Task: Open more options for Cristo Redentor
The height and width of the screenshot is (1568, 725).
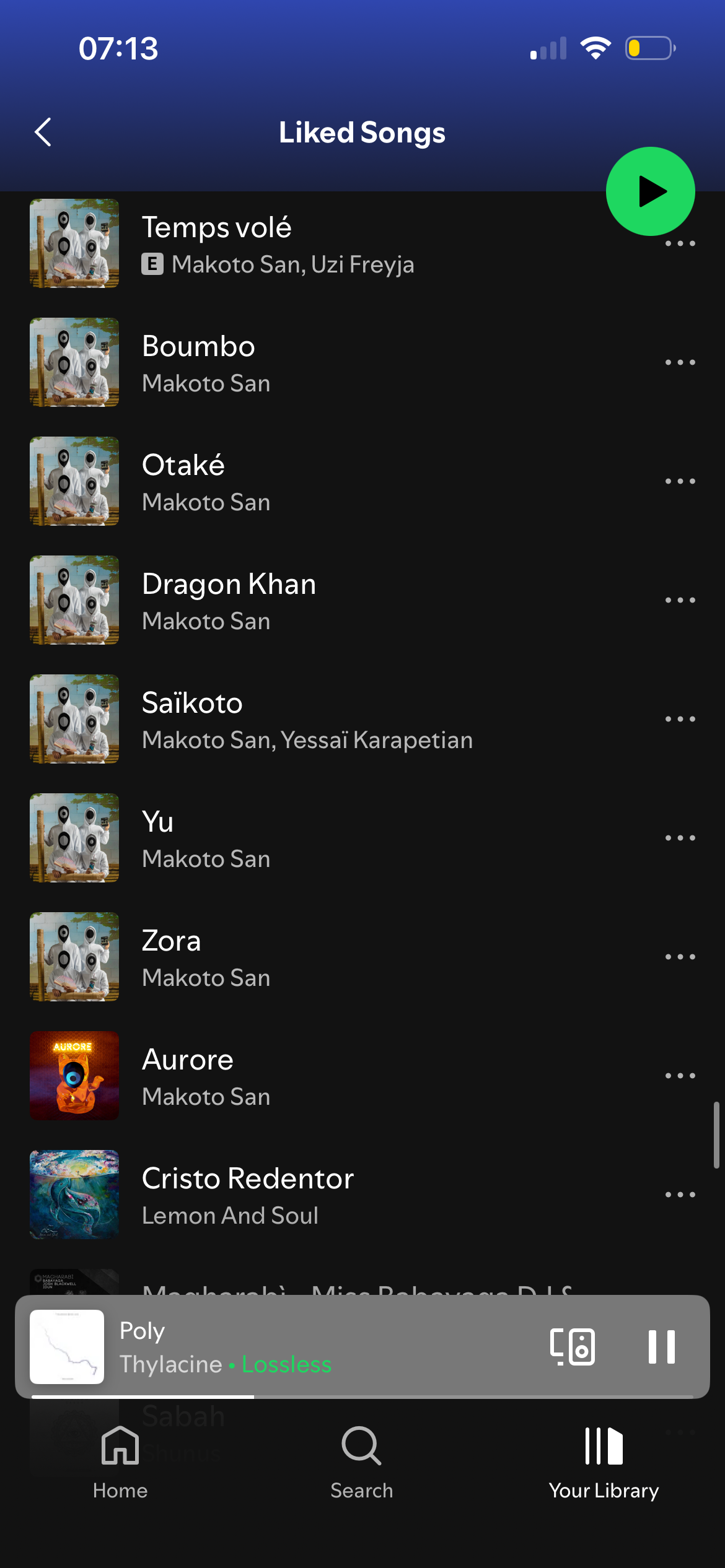Action: click(680, 1195)
